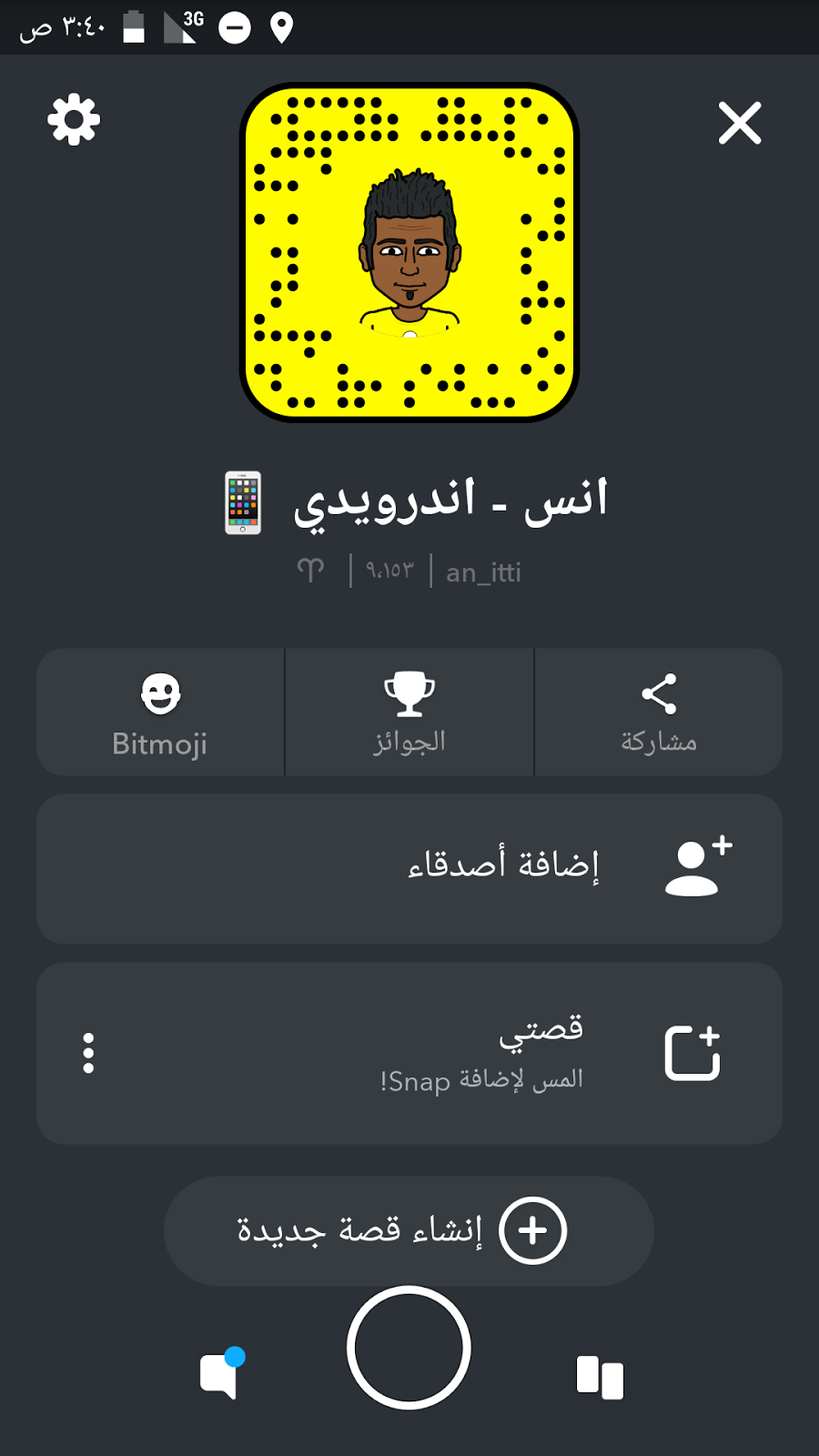The width and height of the screenshot is (819, 1456).
Task: View trophies under الجوائز
Action: (x=409, y=713)
